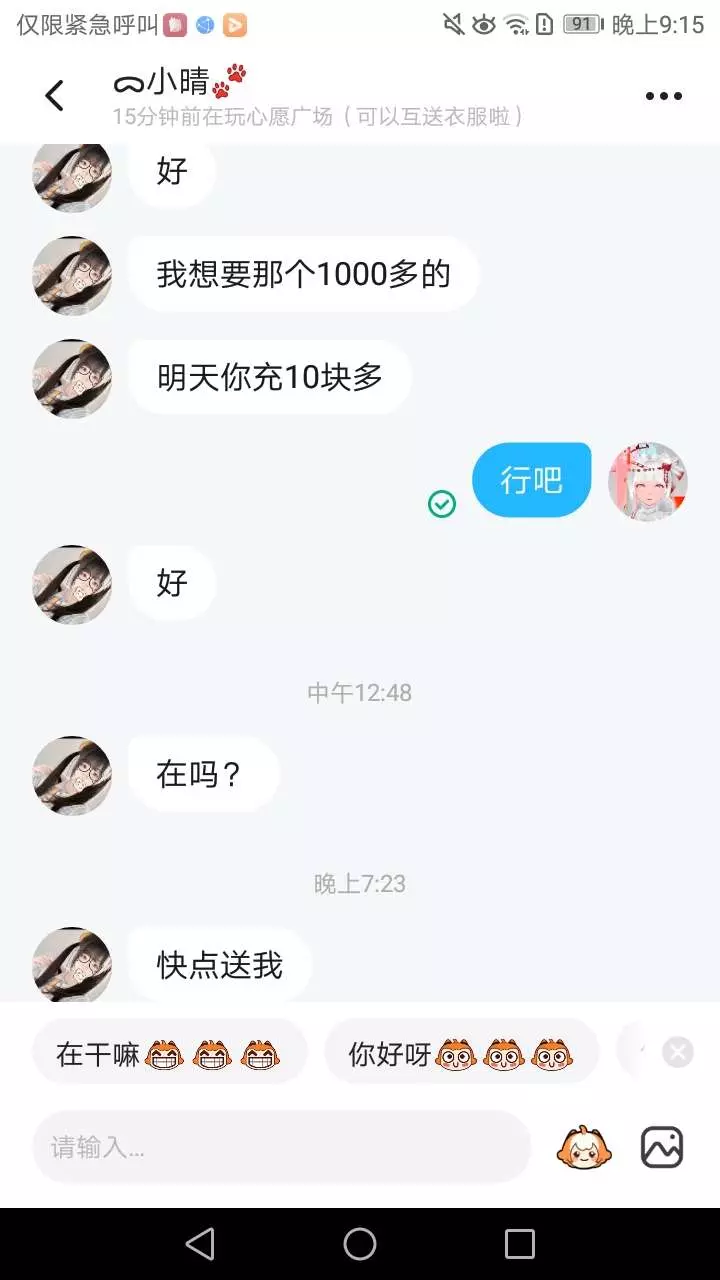This screenshot has height=1280, width=720.
Task: Open my own avatar beside 行吧
Action: pyautogui.click(x=648, y=482)
